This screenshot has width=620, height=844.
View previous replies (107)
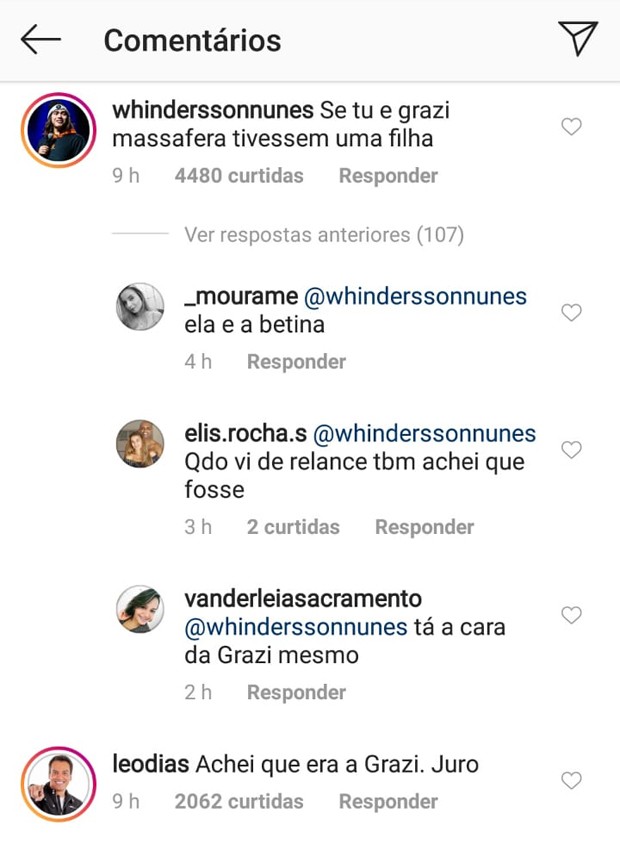[x=324, y=235]
